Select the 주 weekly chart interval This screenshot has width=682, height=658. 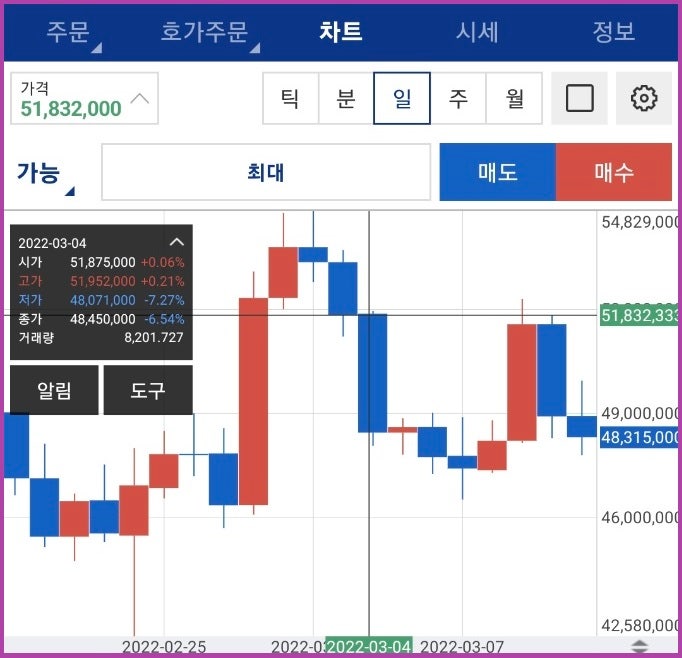458,98
